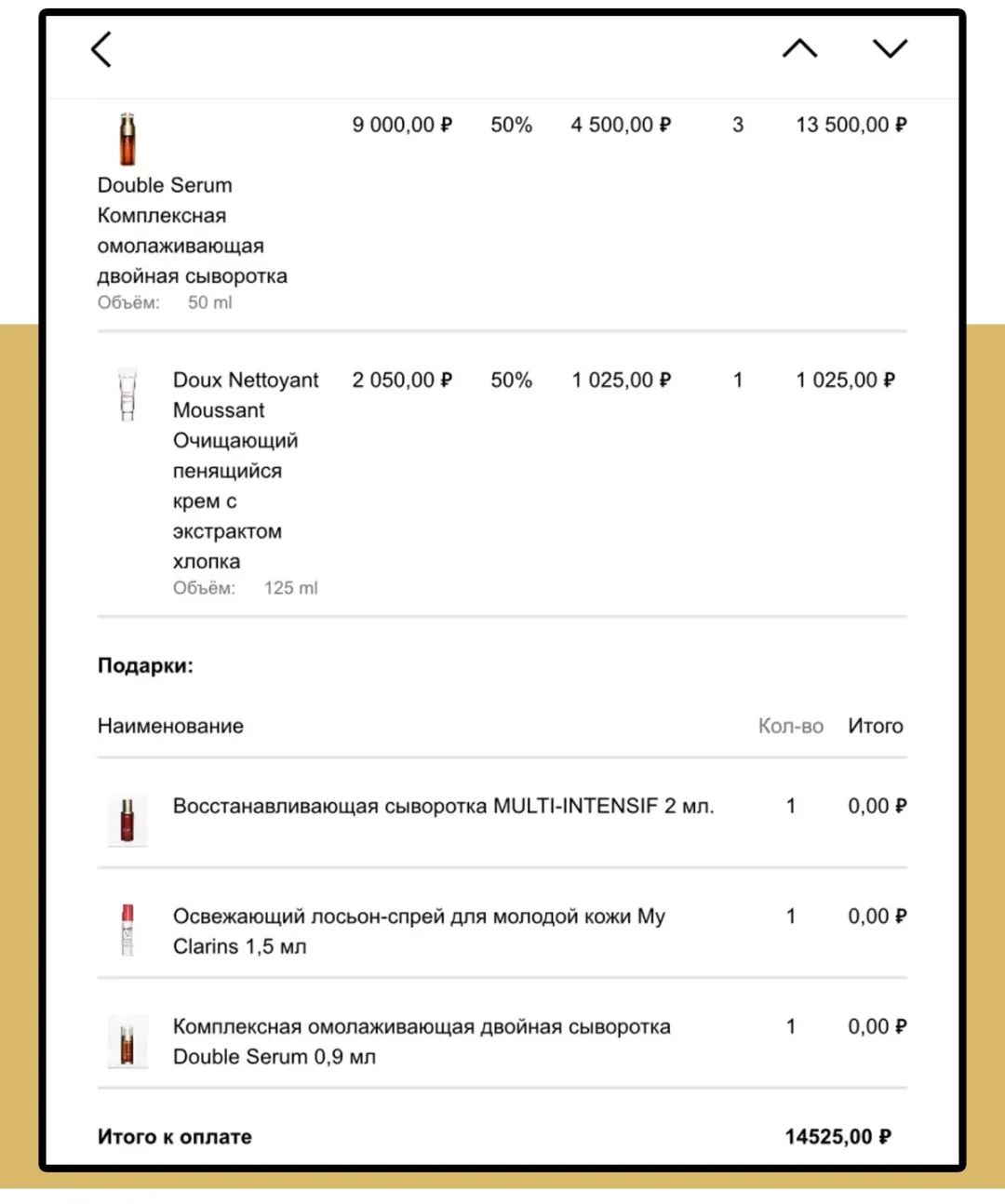Open the Doux Nettoyant Moussant product link
The image size is (1005, 1204).
point(246,395)
